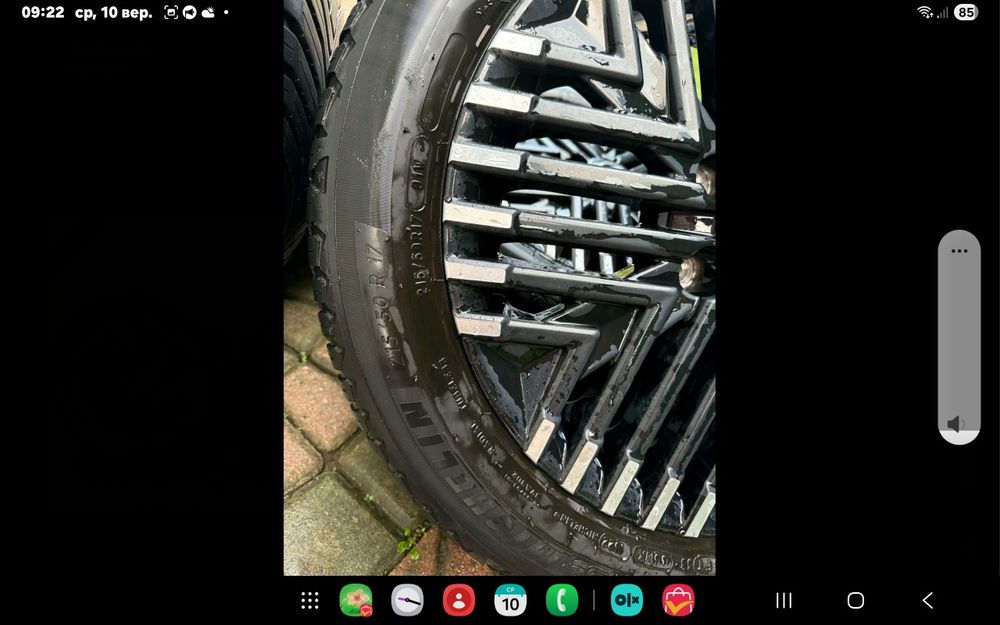Open the red shopping bag app
The image size is (1000, 625).
point(678,600)
